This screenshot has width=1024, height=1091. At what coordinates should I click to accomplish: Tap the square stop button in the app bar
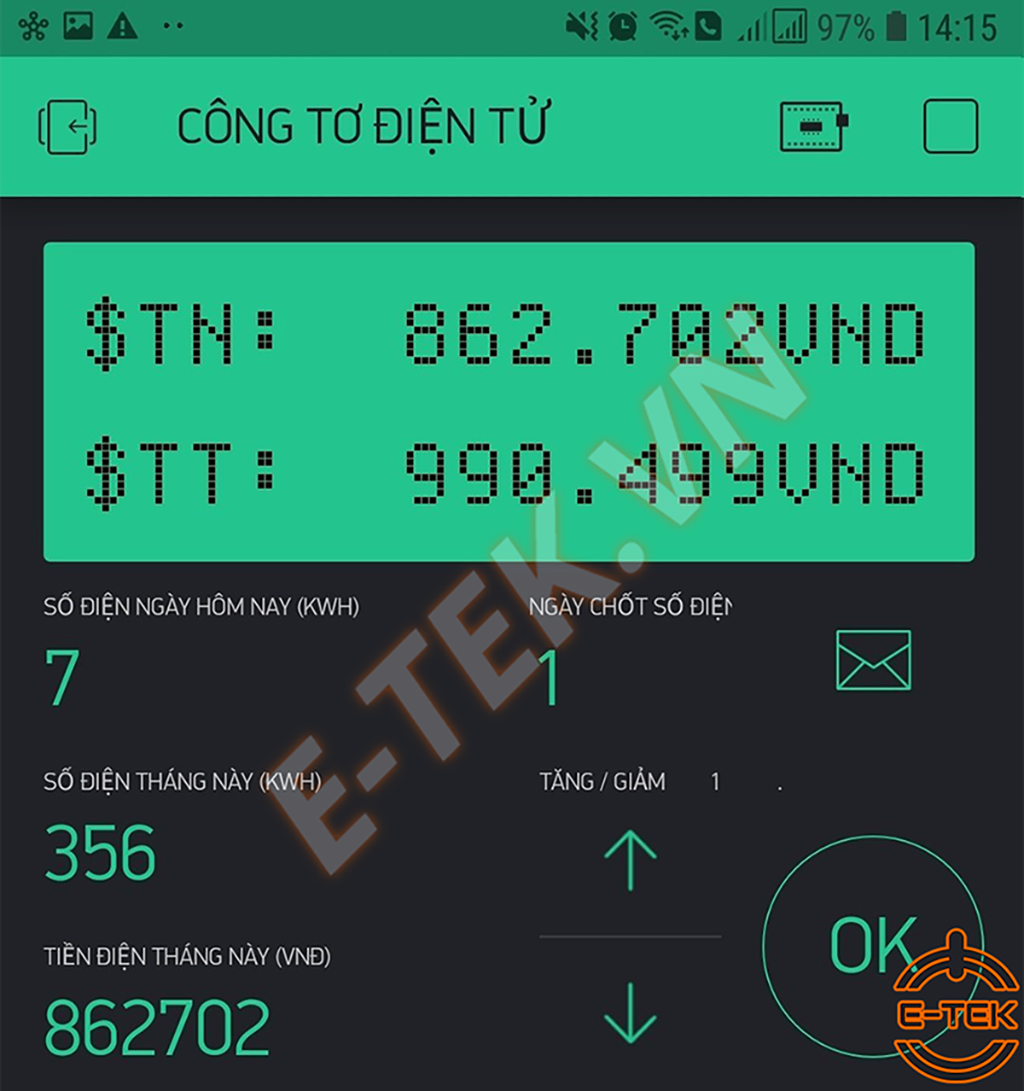pyautogui.click(x=950, y=126)
